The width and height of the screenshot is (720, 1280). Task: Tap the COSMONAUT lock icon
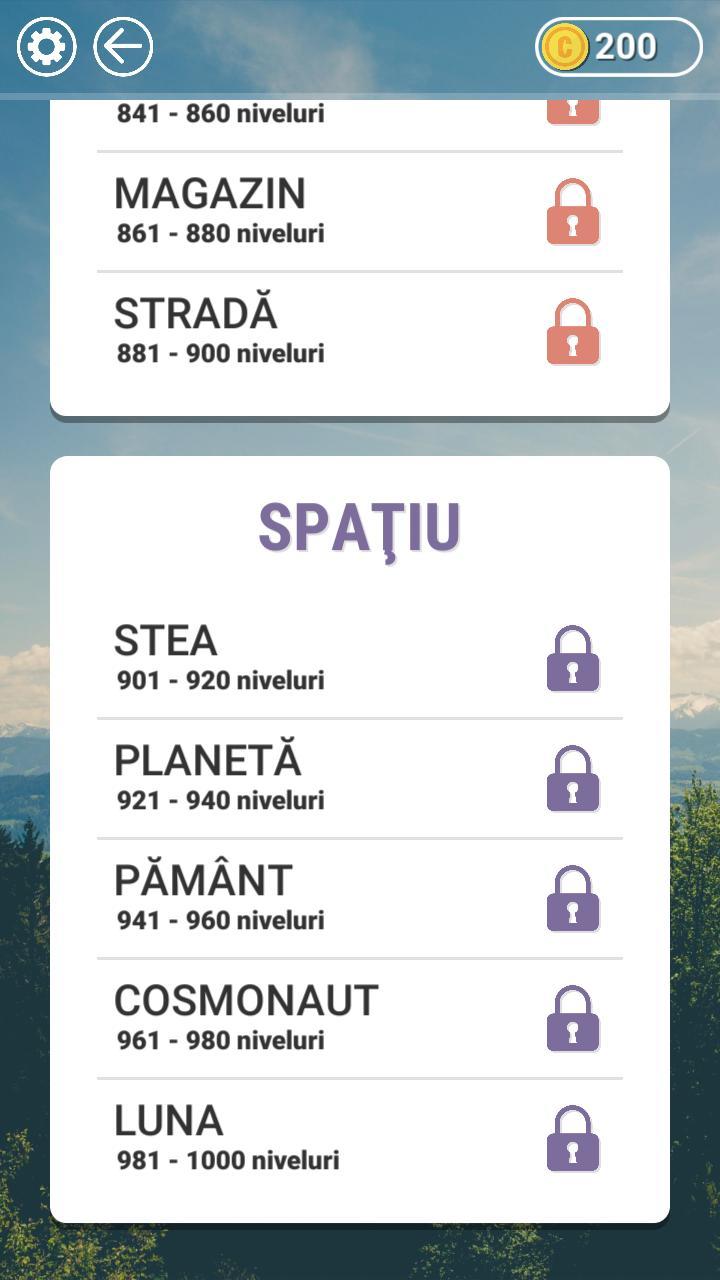click(x=573, y=1018)
